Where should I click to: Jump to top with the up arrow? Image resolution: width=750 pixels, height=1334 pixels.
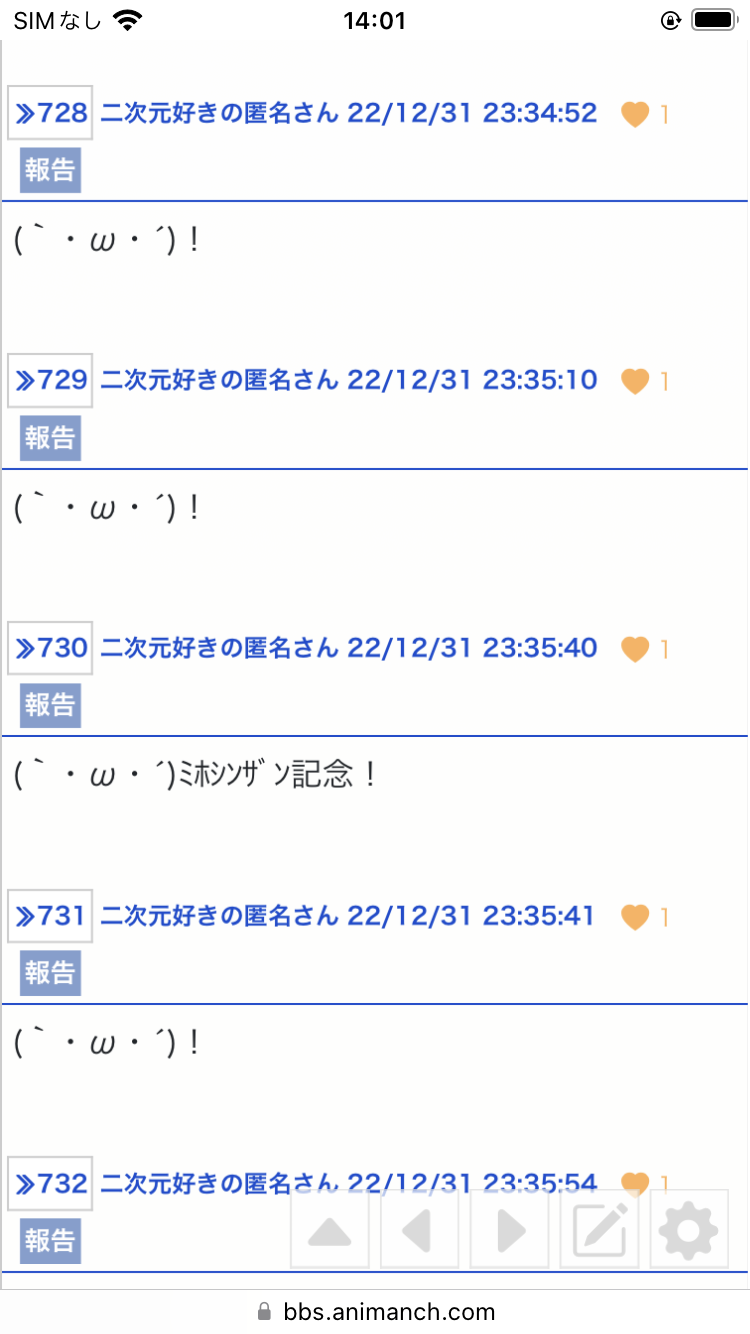(330, 1229)
